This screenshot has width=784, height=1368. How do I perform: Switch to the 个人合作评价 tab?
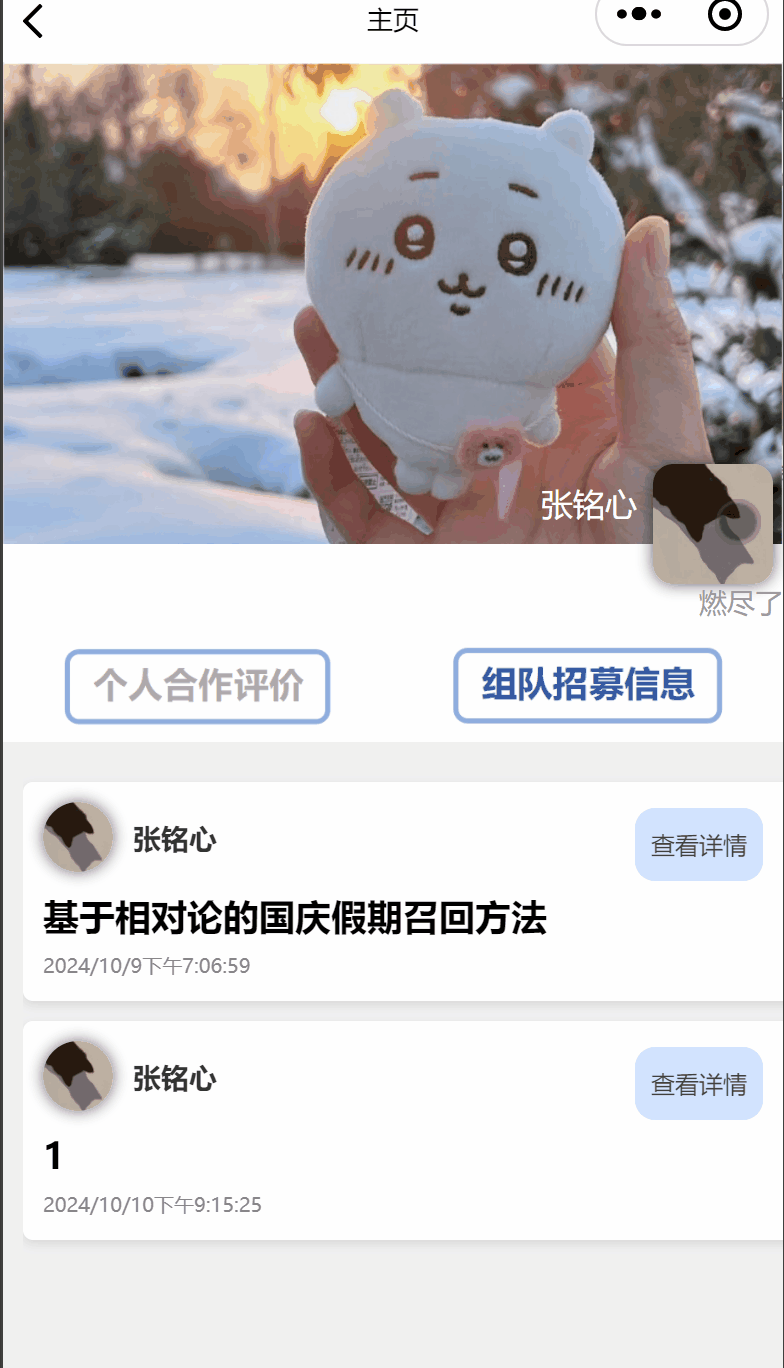(198, 686)
